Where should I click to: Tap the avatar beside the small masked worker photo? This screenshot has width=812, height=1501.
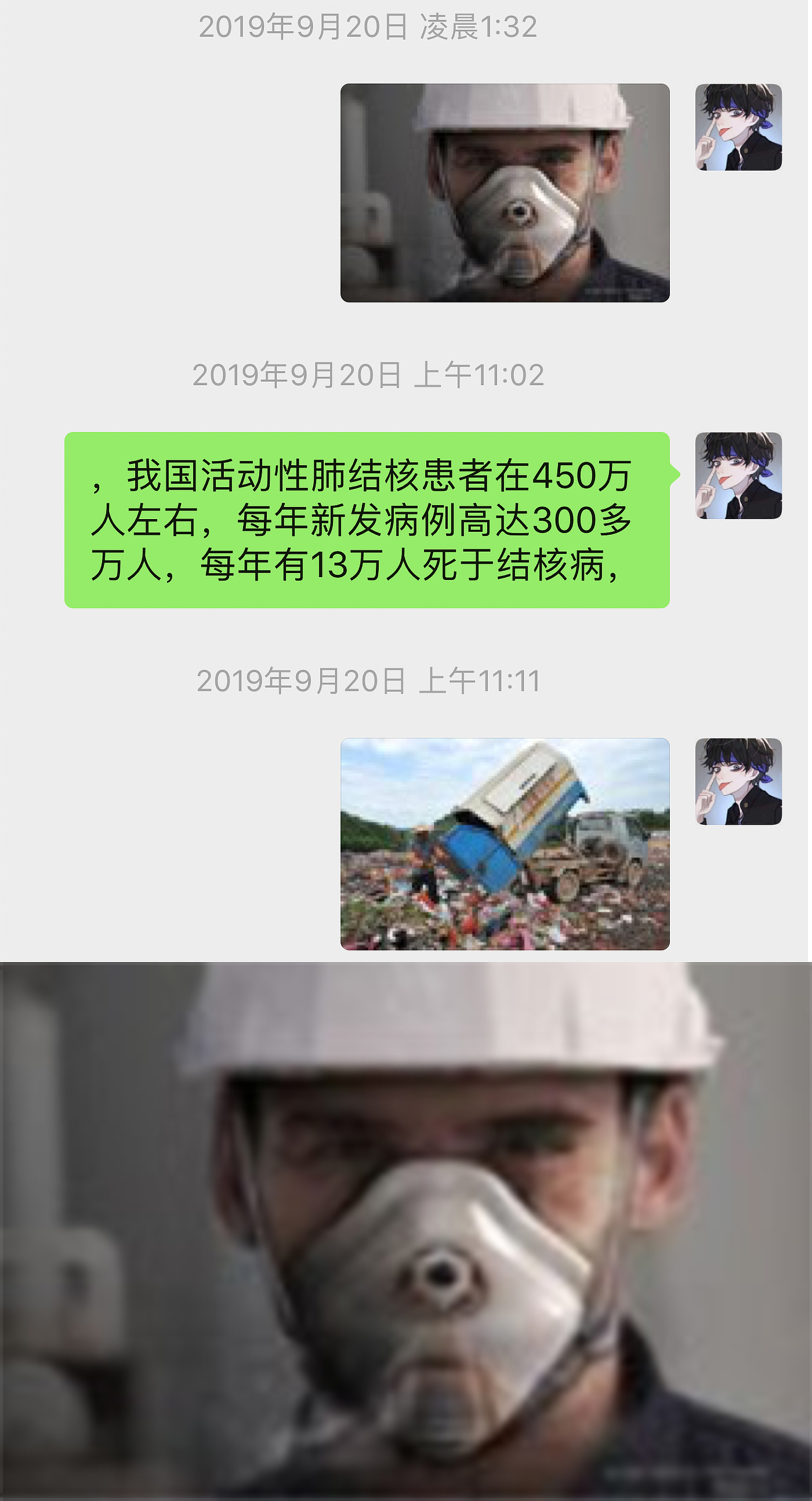point(738,127)
